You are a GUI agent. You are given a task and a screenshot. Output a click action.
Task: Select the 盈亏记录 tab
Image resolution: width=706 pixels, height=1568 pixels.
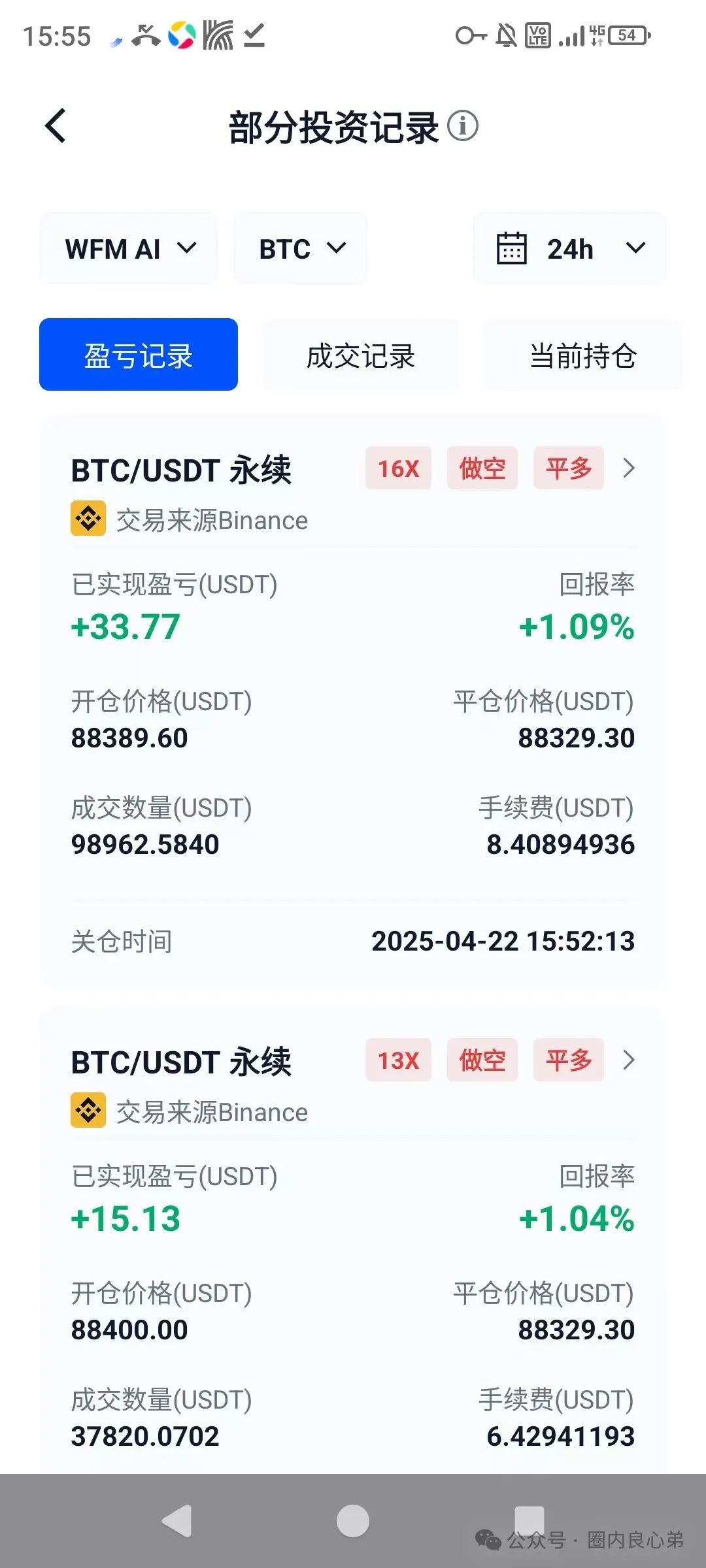138,353
